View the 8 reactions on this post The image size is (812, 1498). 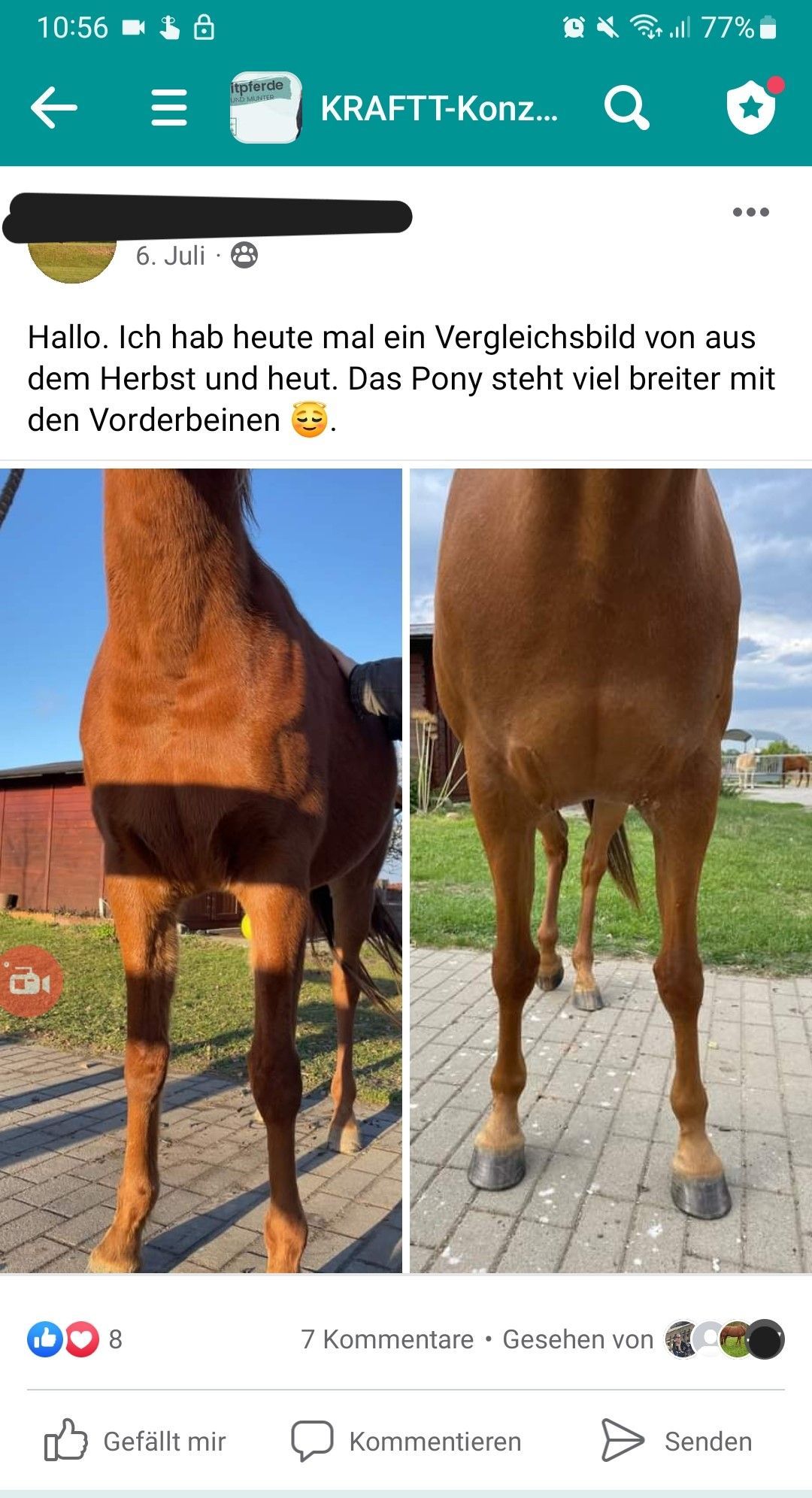[x=75, y=1339]
